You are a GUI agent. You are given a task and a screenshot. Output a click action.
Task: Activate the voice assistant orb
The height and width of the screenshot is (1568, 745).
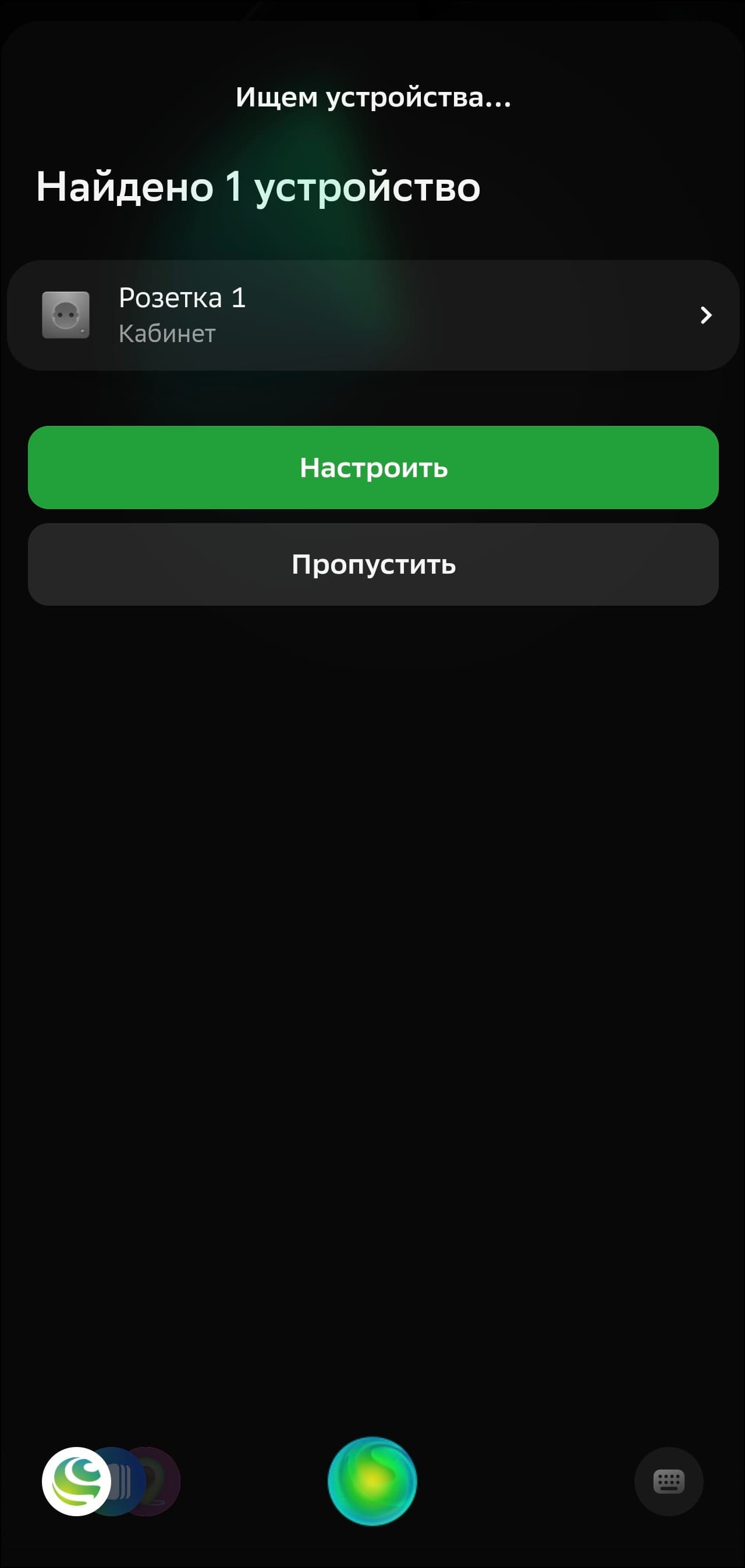(x=372, y=1481)
